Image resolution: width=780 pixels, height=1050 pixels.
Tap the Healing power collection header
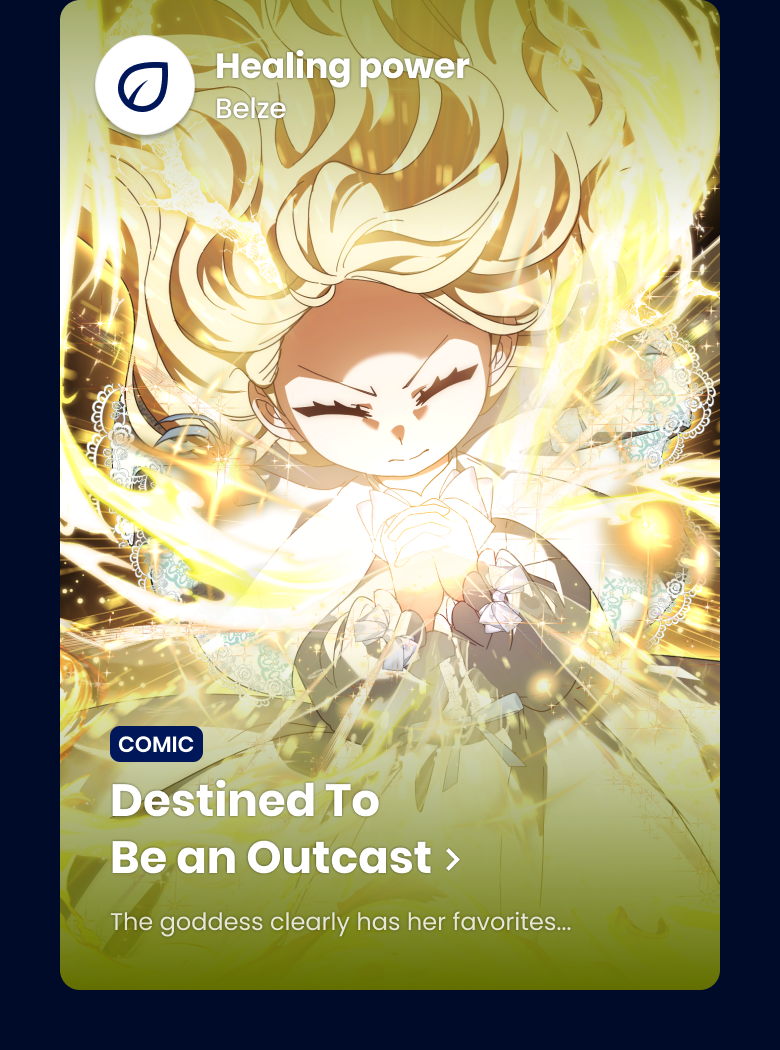341,68
